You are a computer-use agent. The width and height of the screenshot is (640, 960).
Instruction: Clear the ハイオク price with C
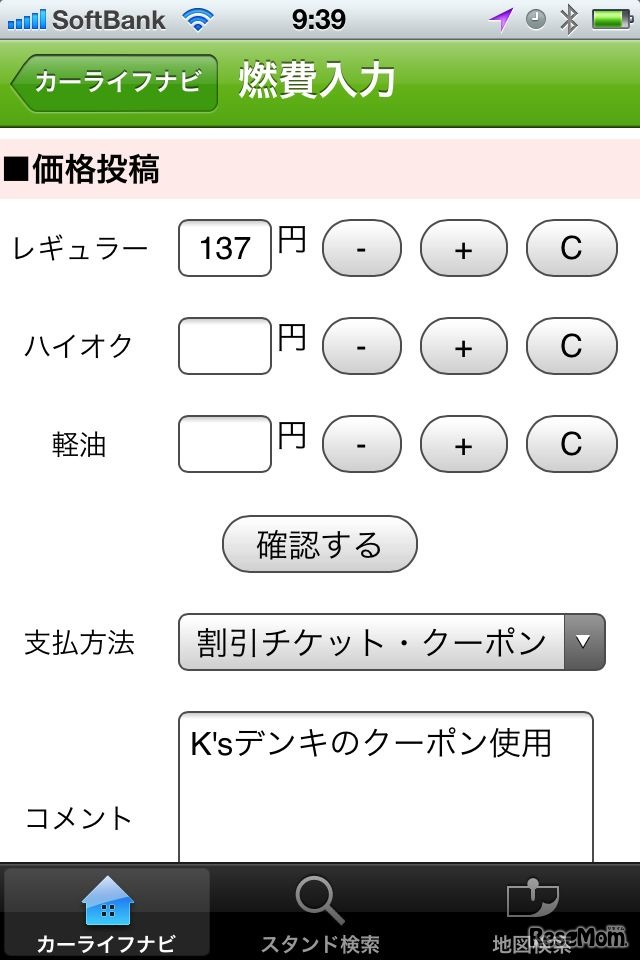click(x=571, y=346)
